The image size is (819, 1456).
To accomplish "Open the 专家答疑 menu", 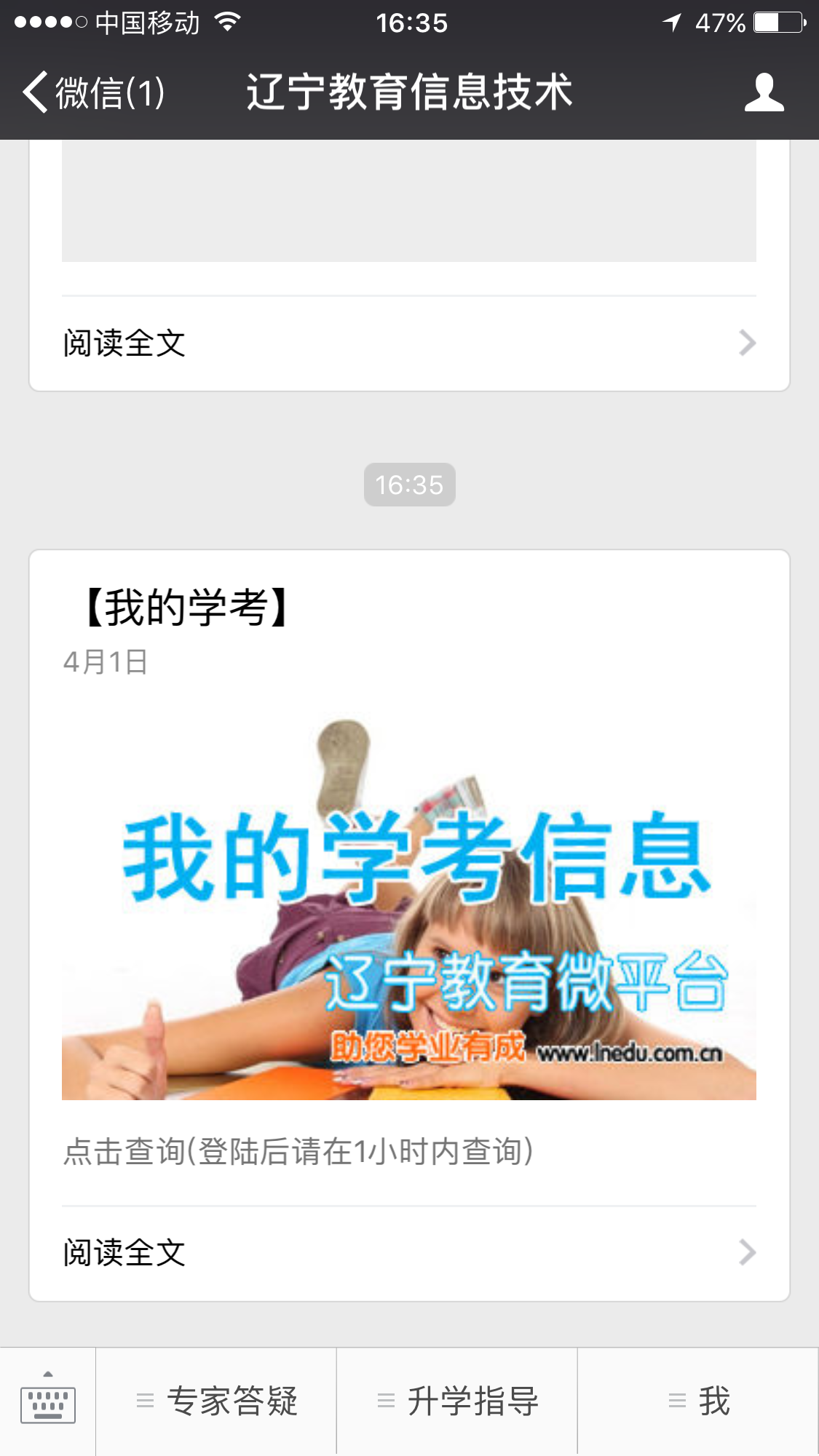I will [217, 1401].
